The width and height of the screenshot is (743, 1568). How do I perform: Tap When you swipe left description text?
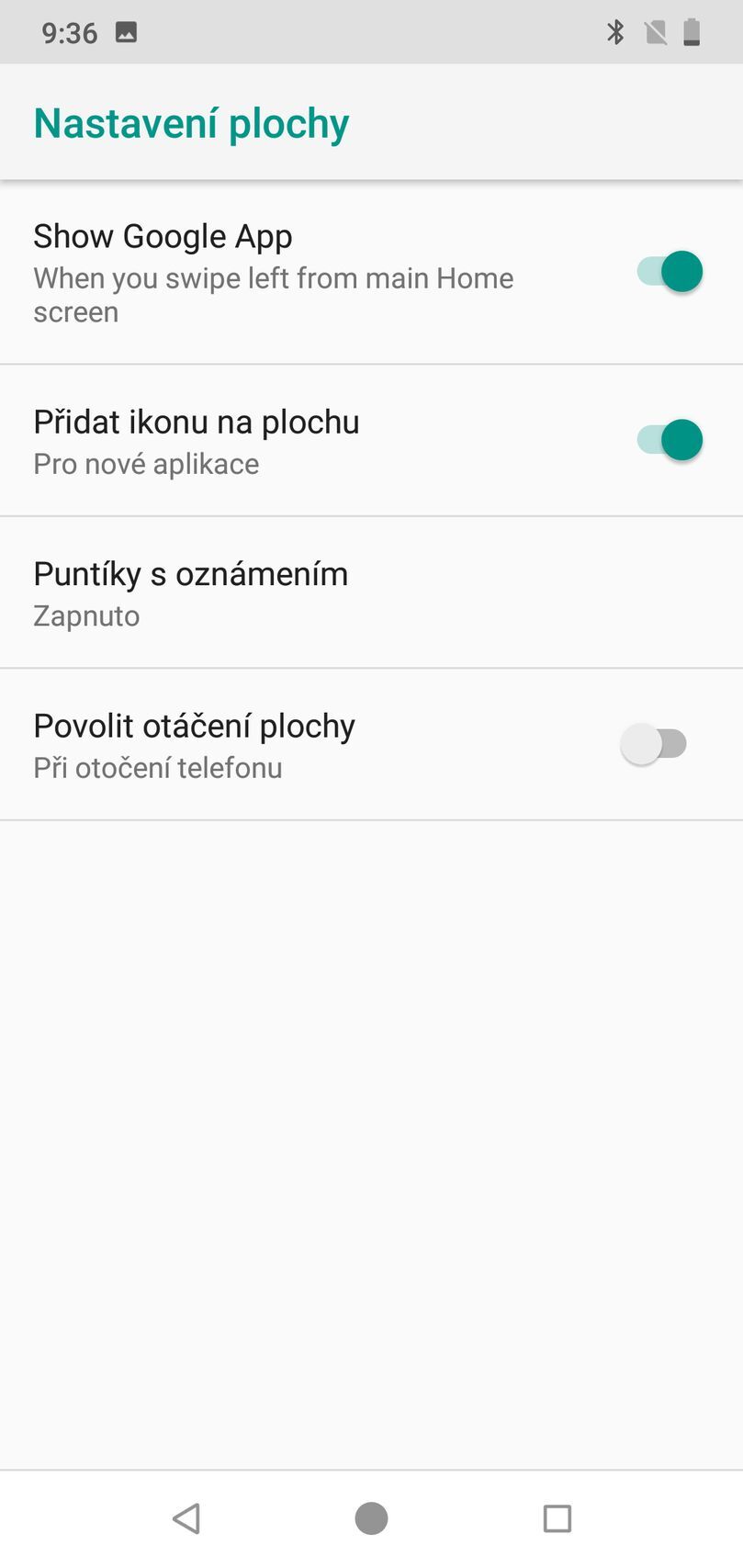(273, 294)
